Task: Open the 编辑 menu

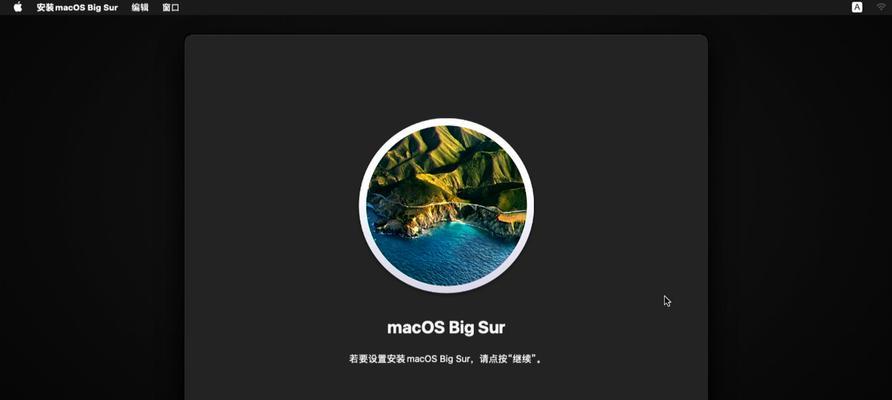Action: (140, 7)
